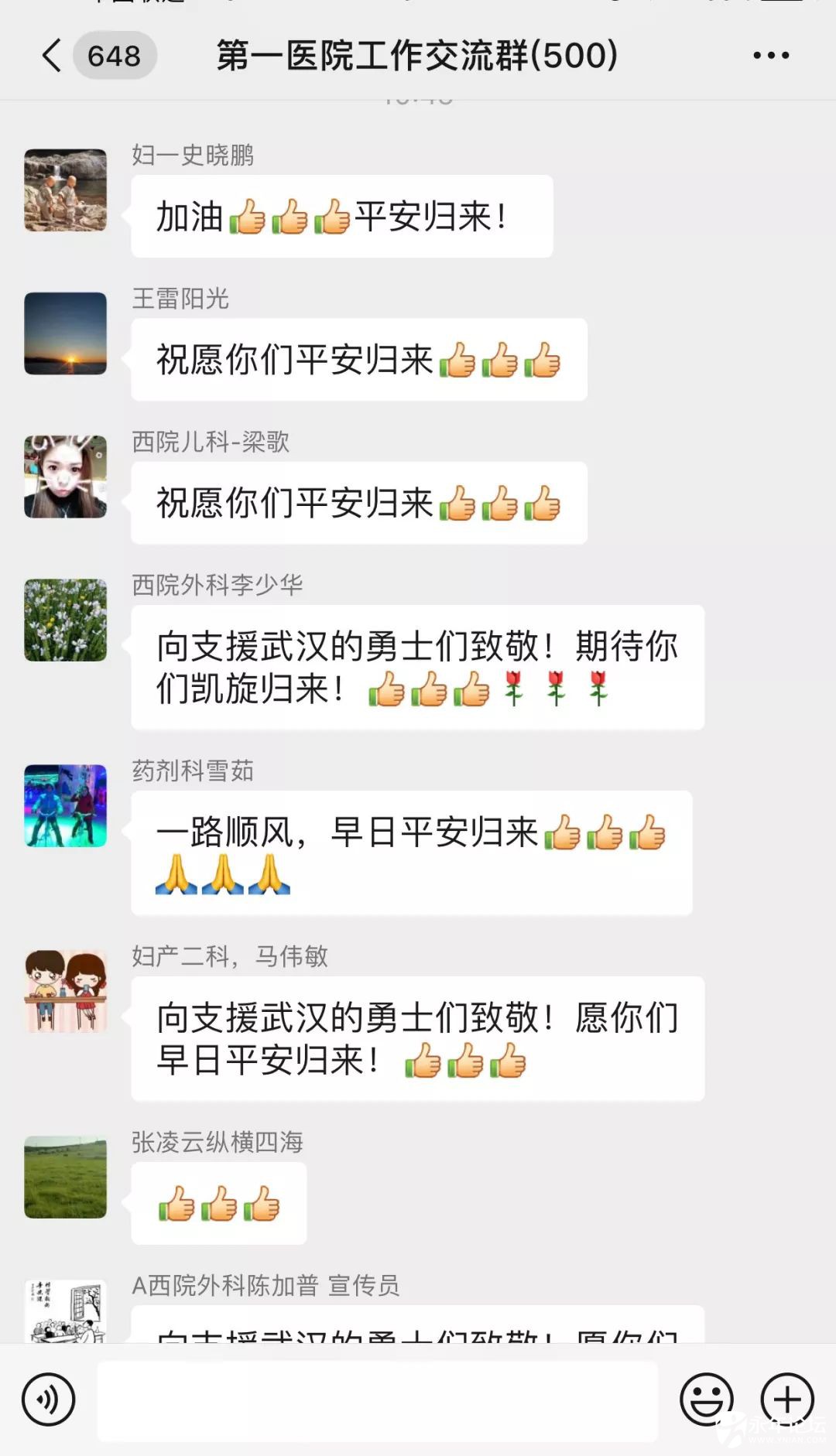The image size is (836, 1456).
Task: Open the group chat overflow menu
Action: 771,56
